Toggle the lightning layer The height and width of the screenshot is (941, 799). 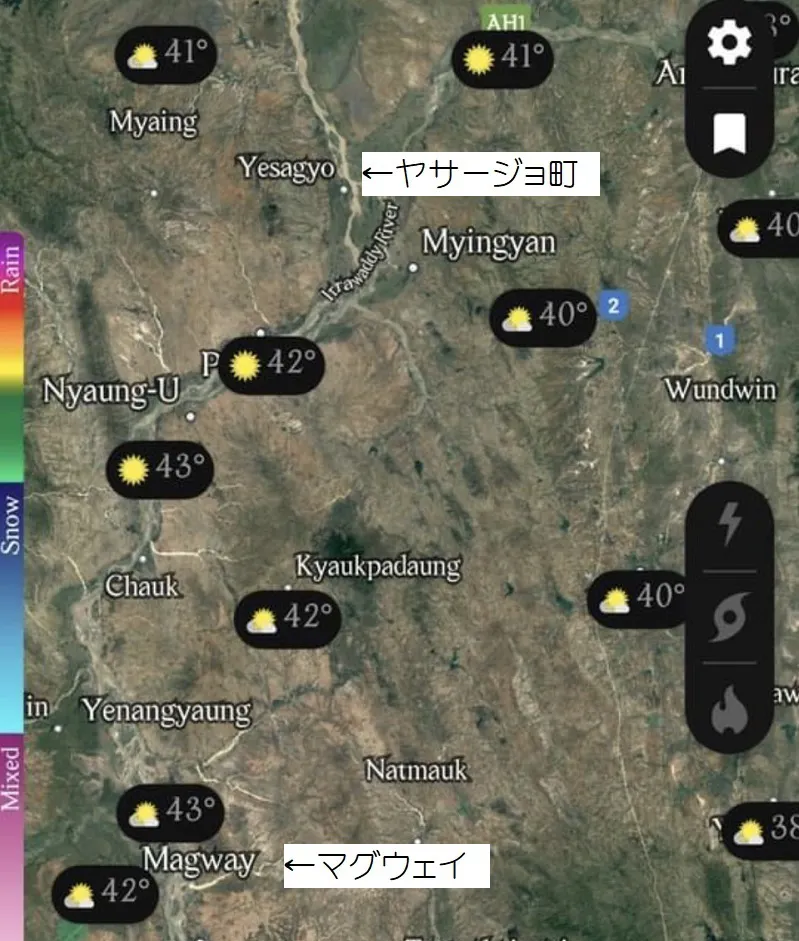(729, 525)
